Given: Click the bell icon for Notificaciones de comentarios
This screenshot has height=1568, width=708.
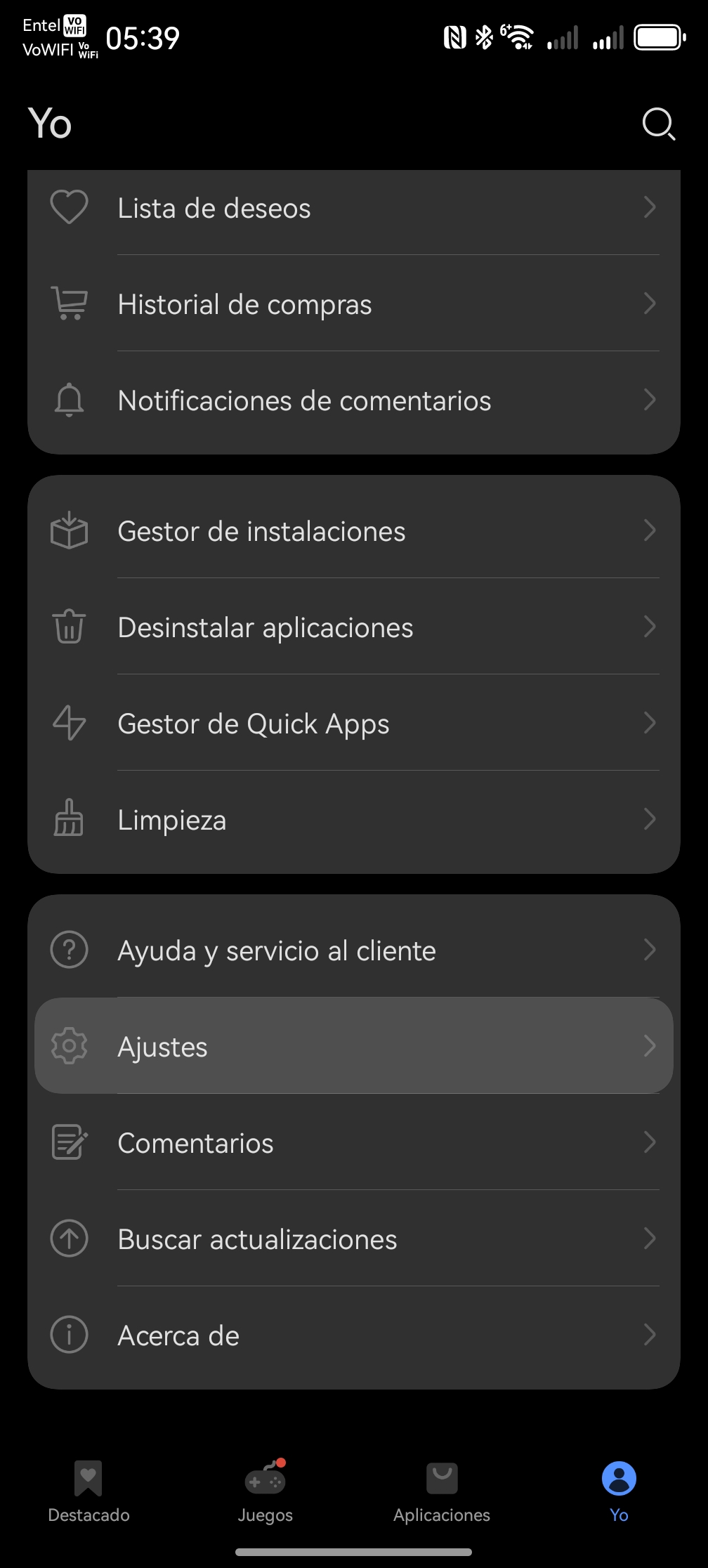Looking at the screenshot, I should pyautogui.click(x=69, y=400).
